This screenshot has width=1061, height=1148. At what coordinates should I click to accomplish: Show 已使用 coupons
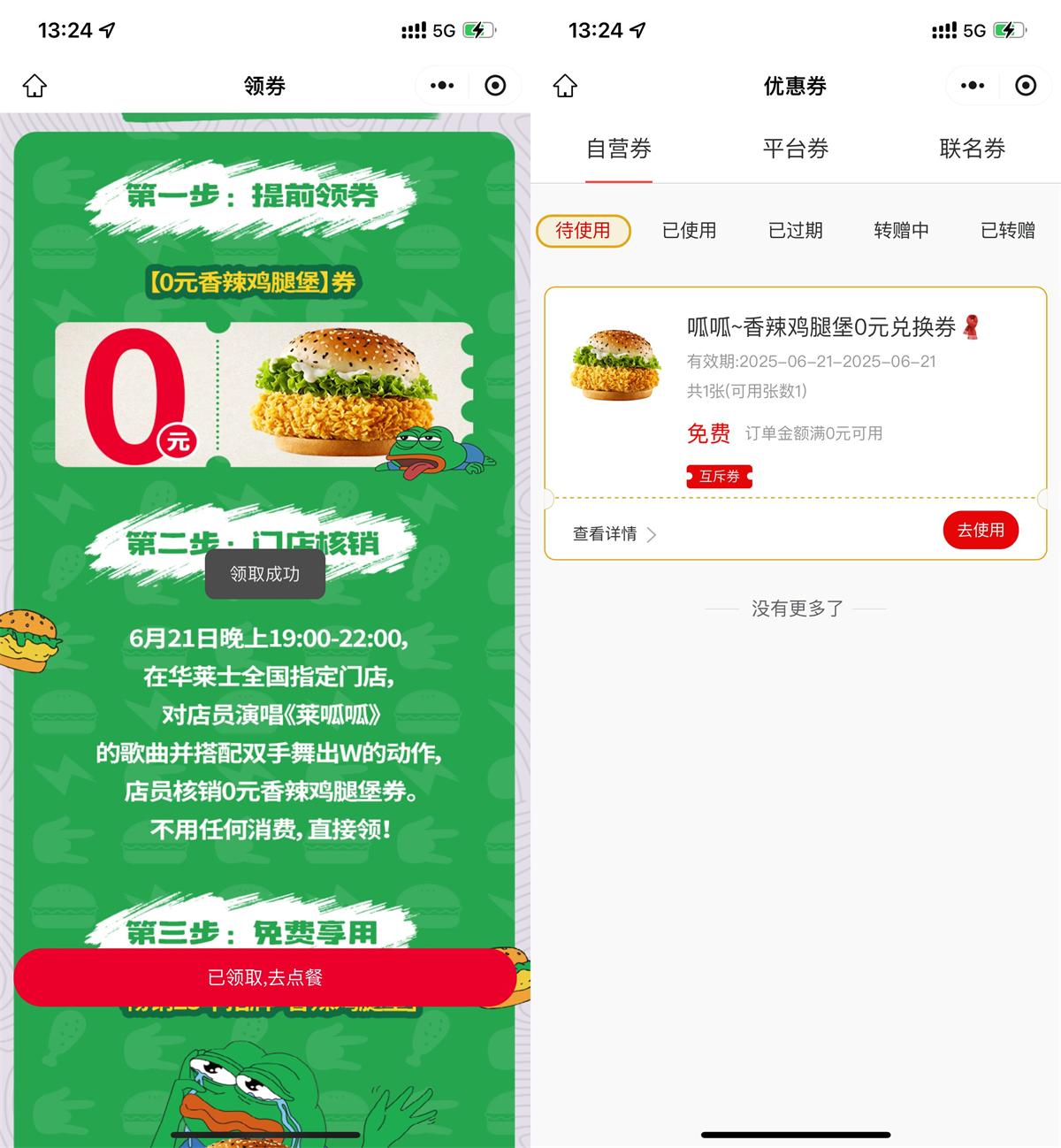(690, 231)
